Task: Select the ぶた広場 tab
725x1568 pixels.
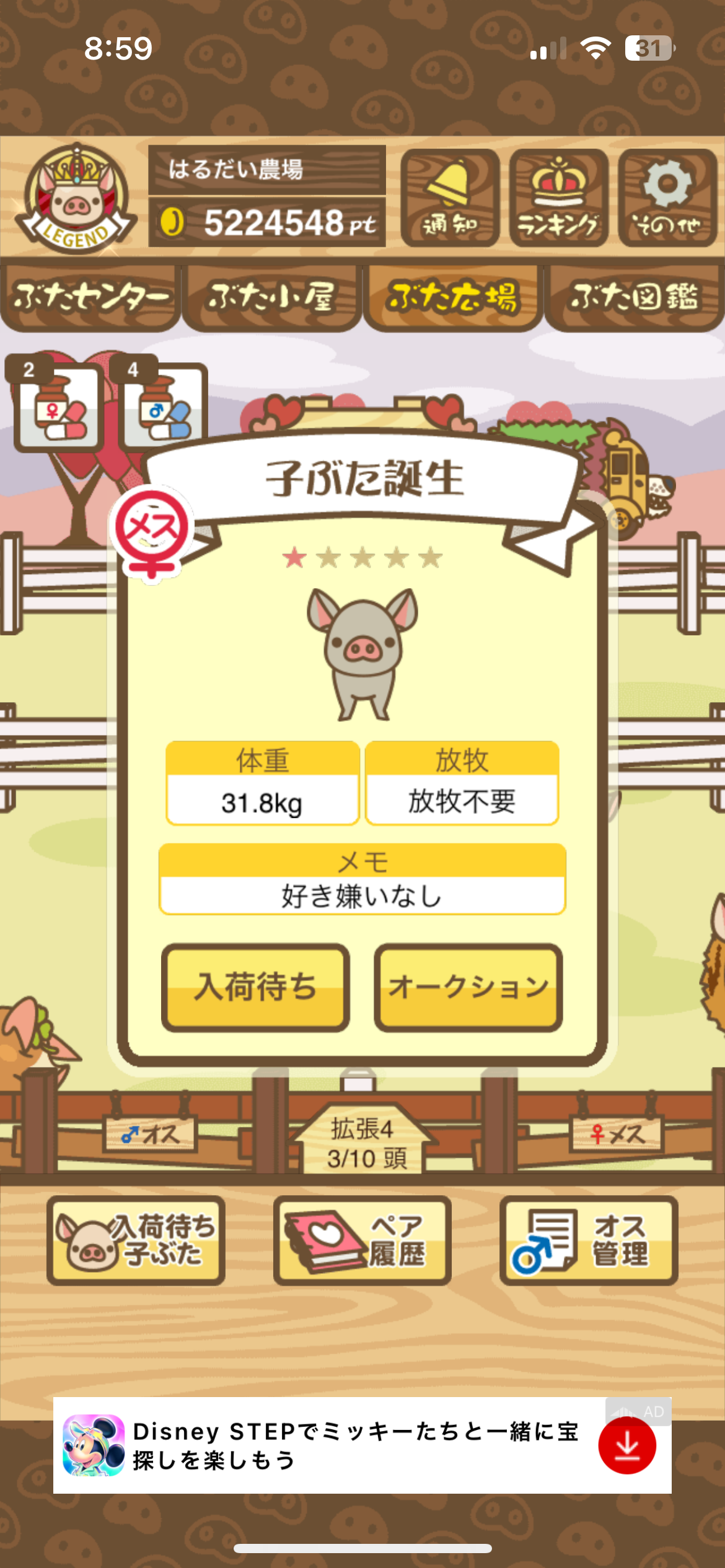Action: 452,297
